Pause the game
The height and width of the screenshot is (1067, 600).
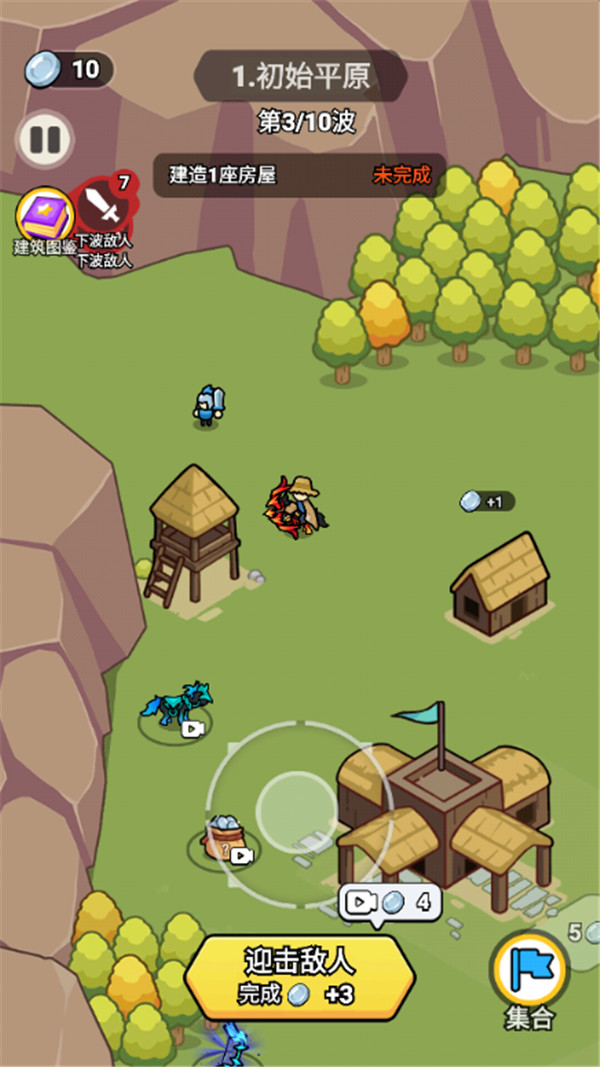click(44, 138)
